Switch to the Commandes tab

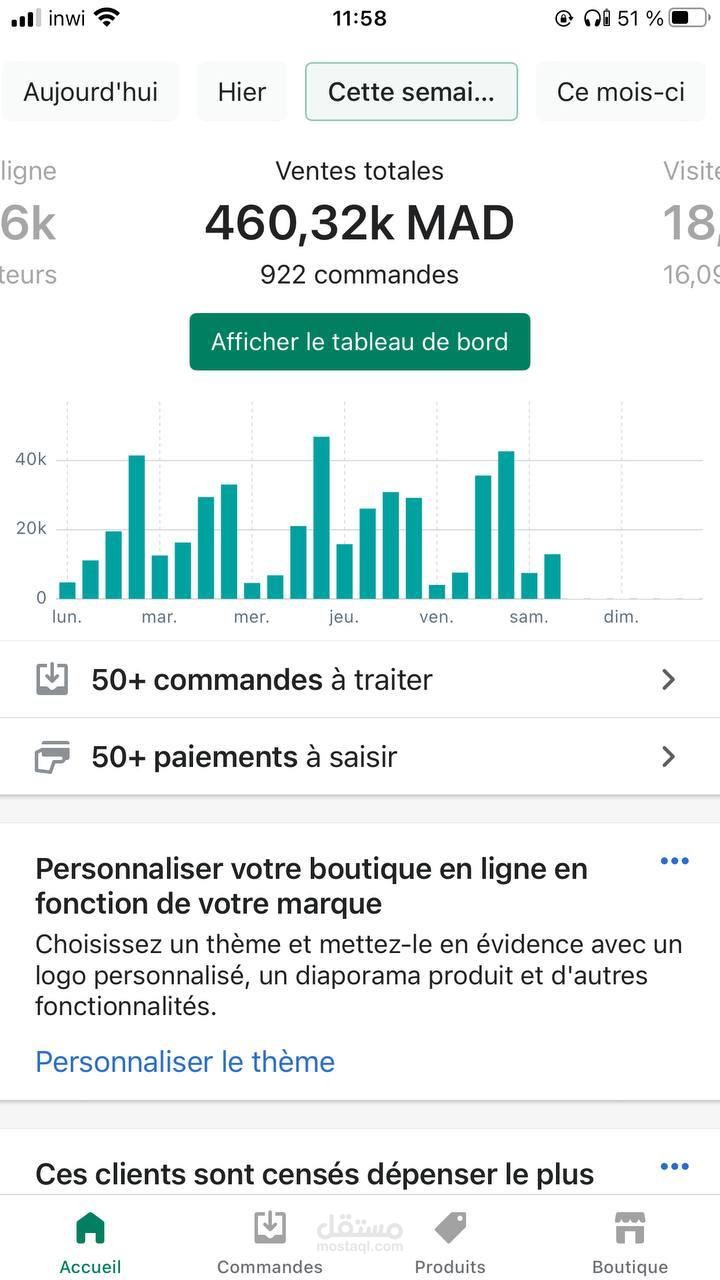pyautogui.click(x=270, y=1242)
